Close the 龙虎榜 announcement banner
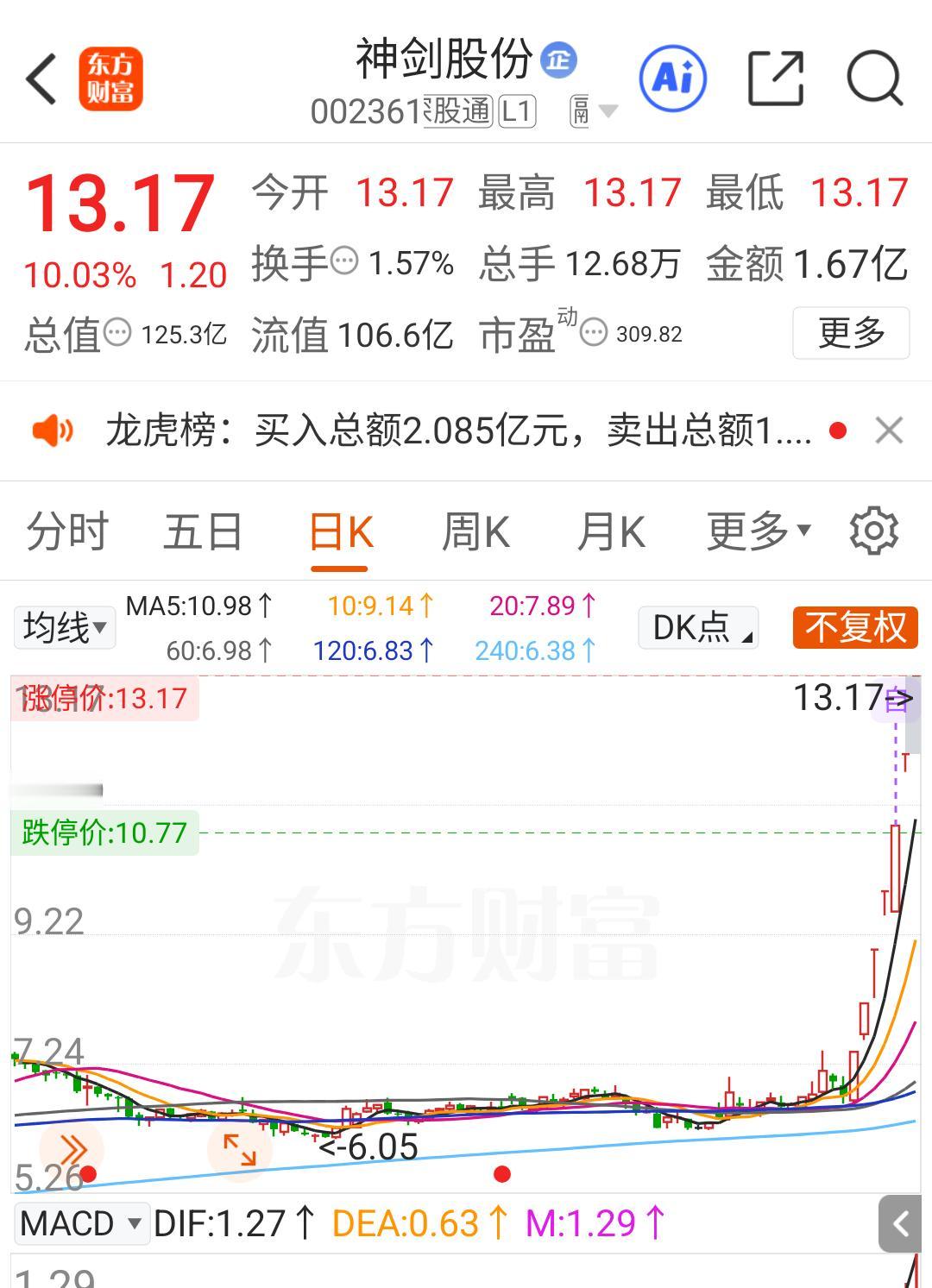 point(891,430)
